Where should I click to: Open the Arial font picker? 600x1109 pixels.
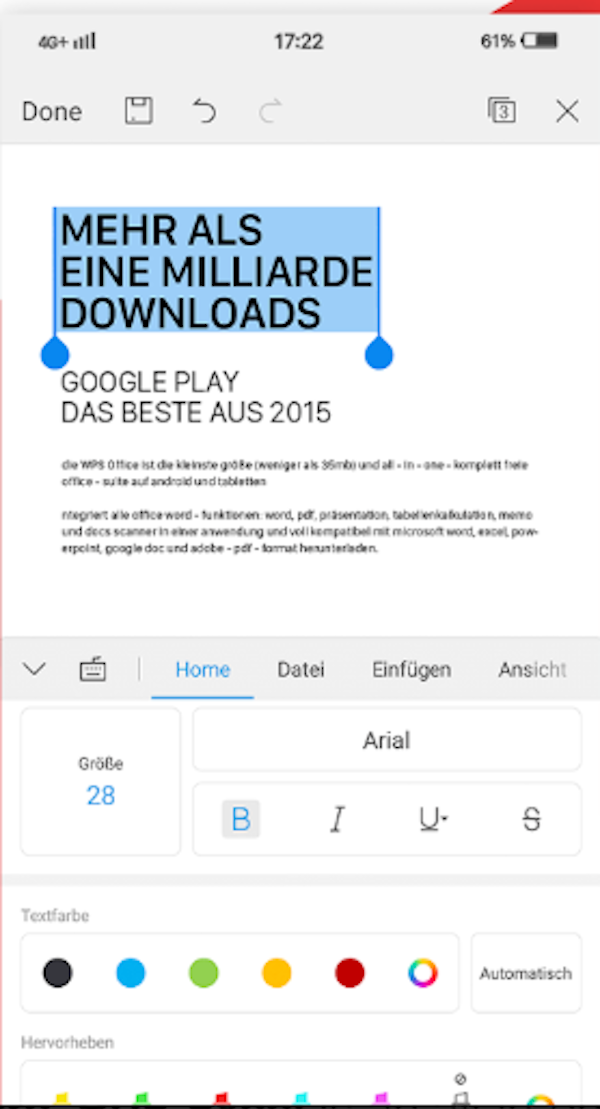(x=386, y=741)
